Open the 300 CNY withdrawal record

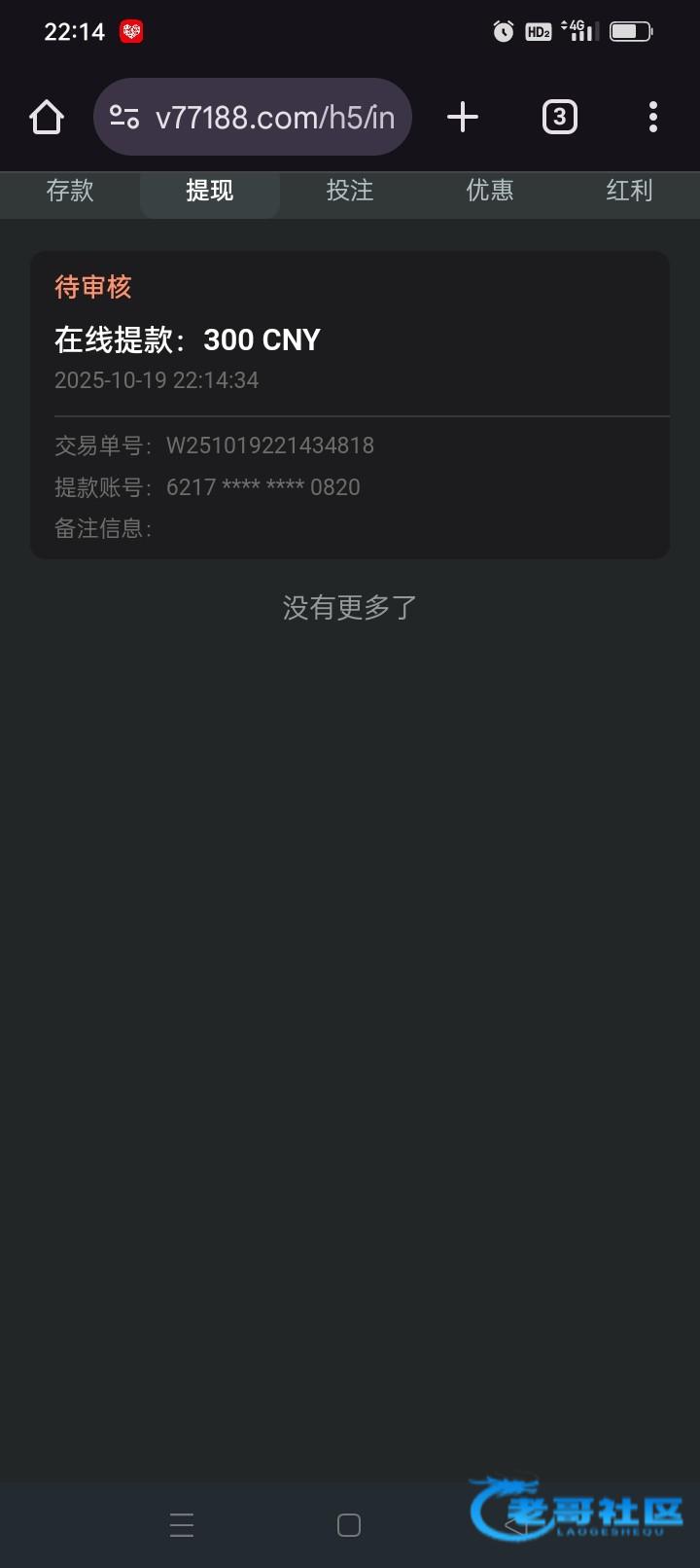tap(350, 405)
